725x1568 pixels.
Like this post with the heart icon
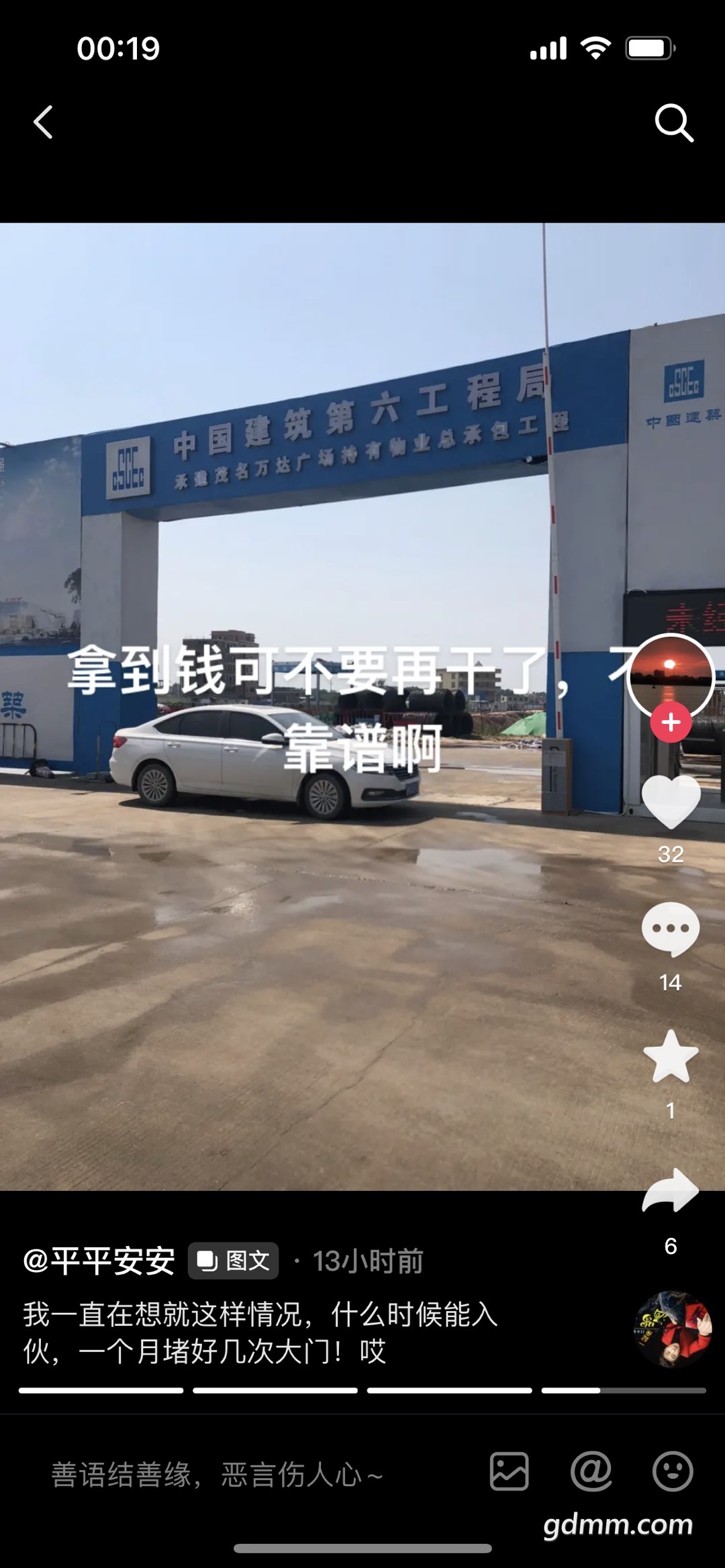coord(671,801)
